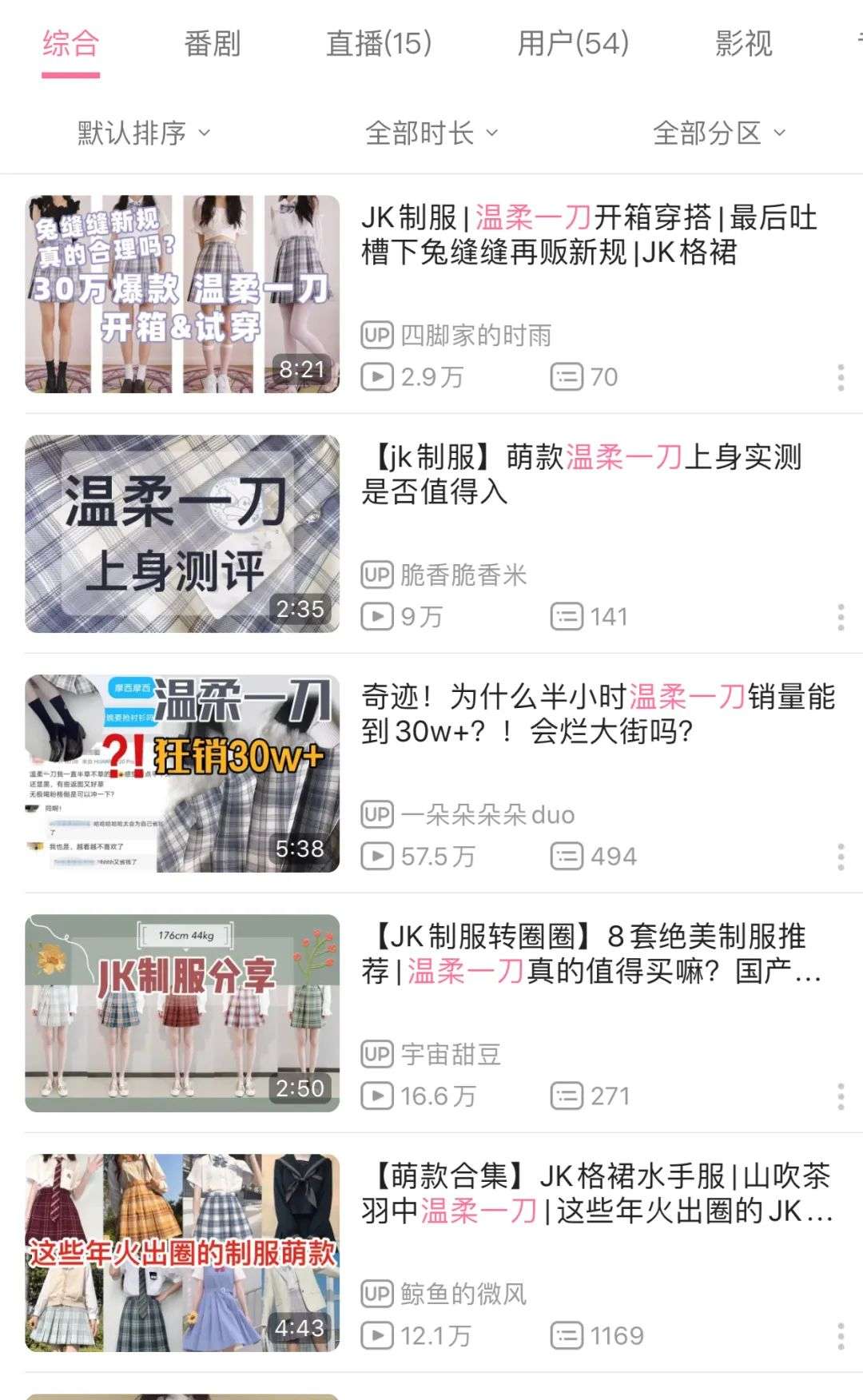Select the 综合 tab
The height and width of the screenshot is (1400, 863).
(70, 44)
